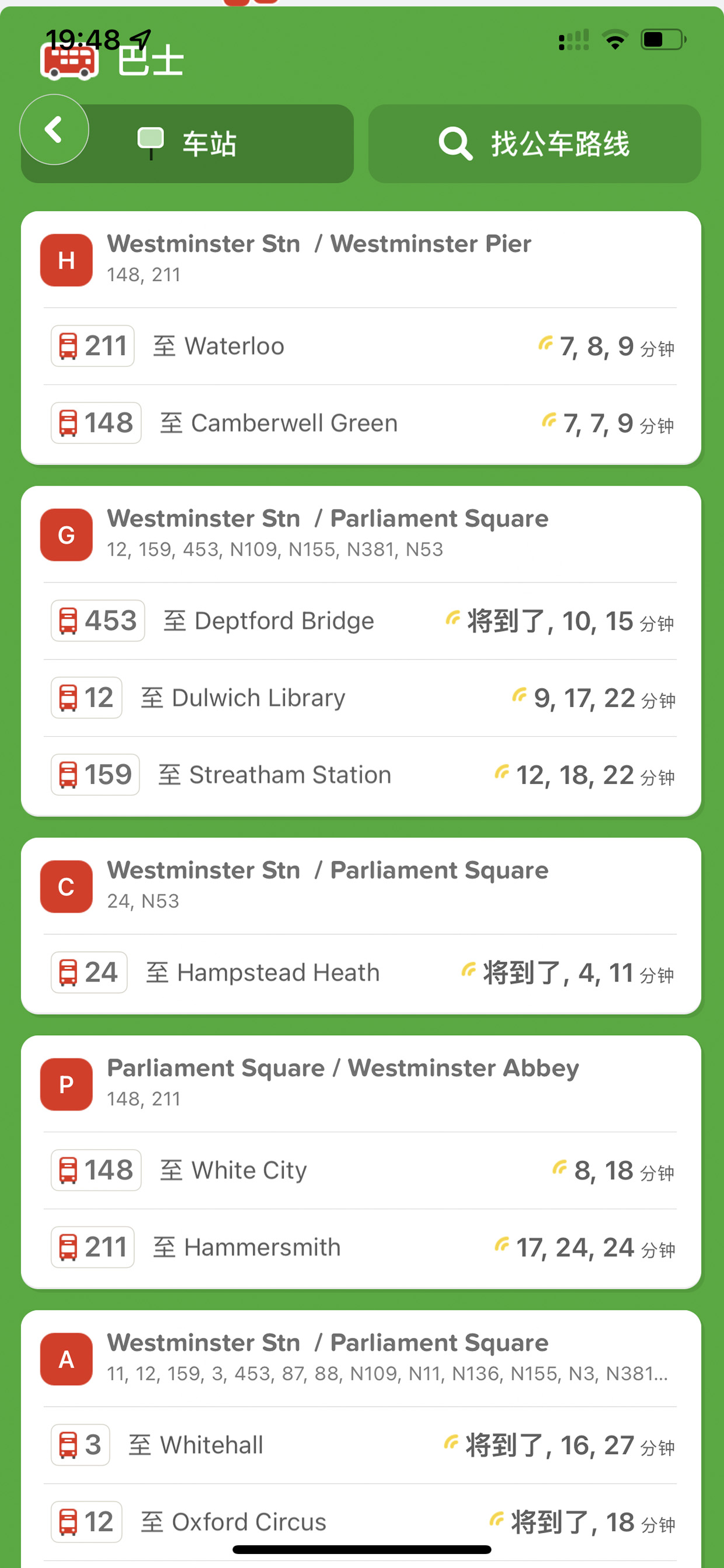View bus 148 to White City
This screenshot has height=1568, width=724.
click(x=361, y=1171)
